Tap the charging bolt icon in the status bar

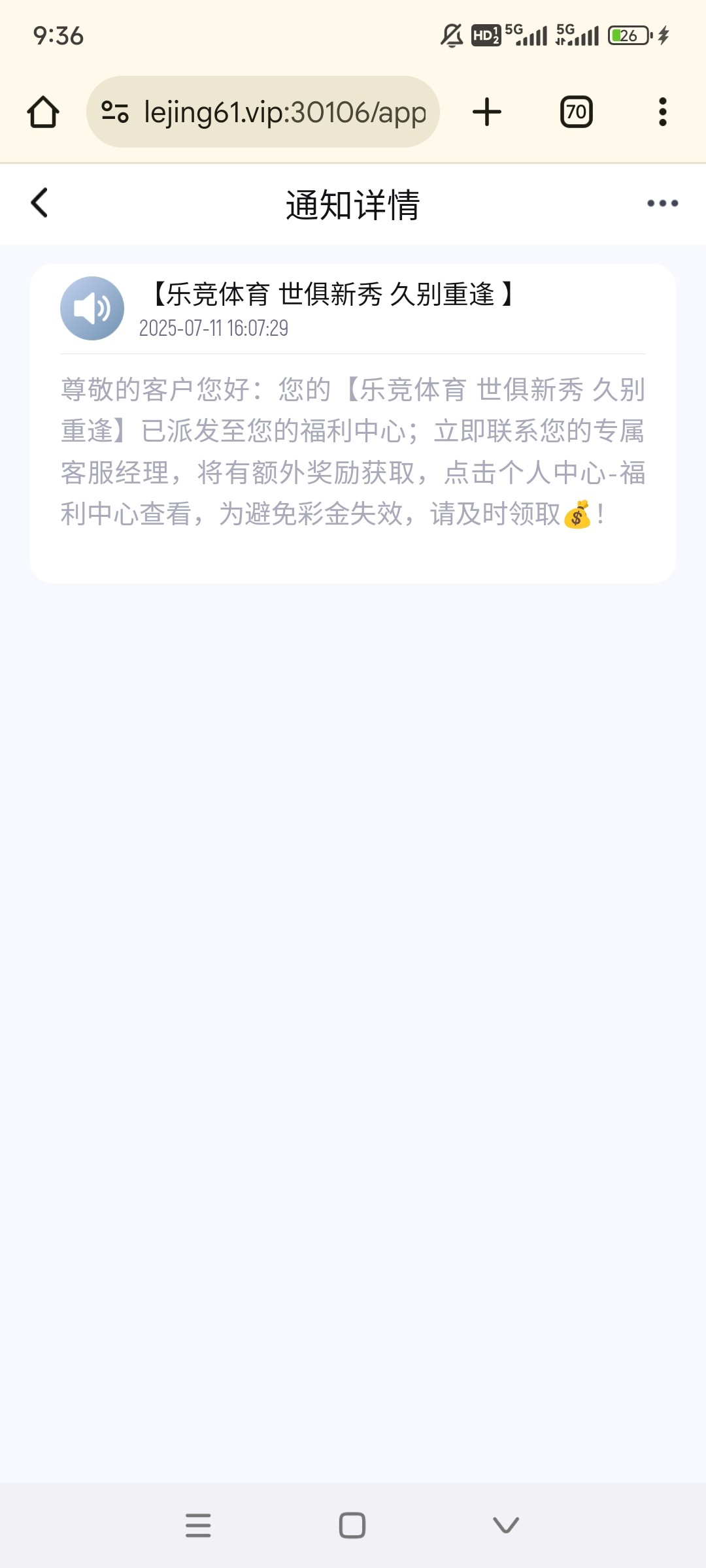click(x=662, y=37)
